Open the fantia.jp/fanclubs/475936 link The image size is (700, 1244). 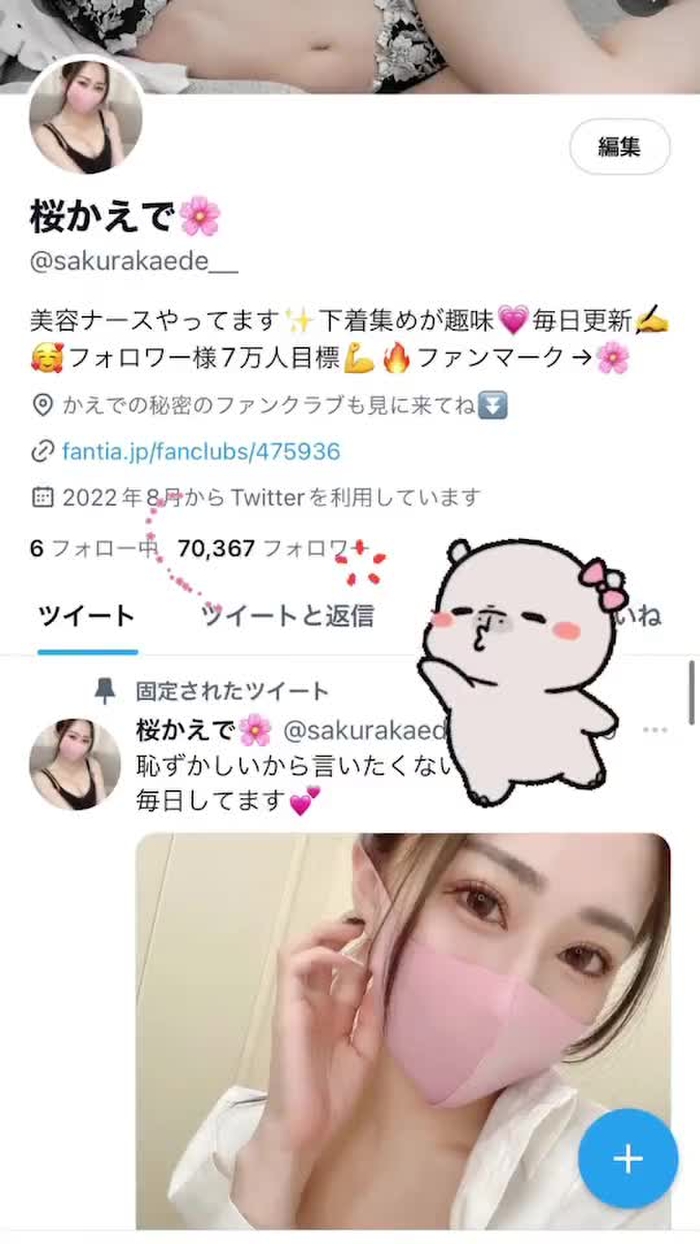[200, 451]
